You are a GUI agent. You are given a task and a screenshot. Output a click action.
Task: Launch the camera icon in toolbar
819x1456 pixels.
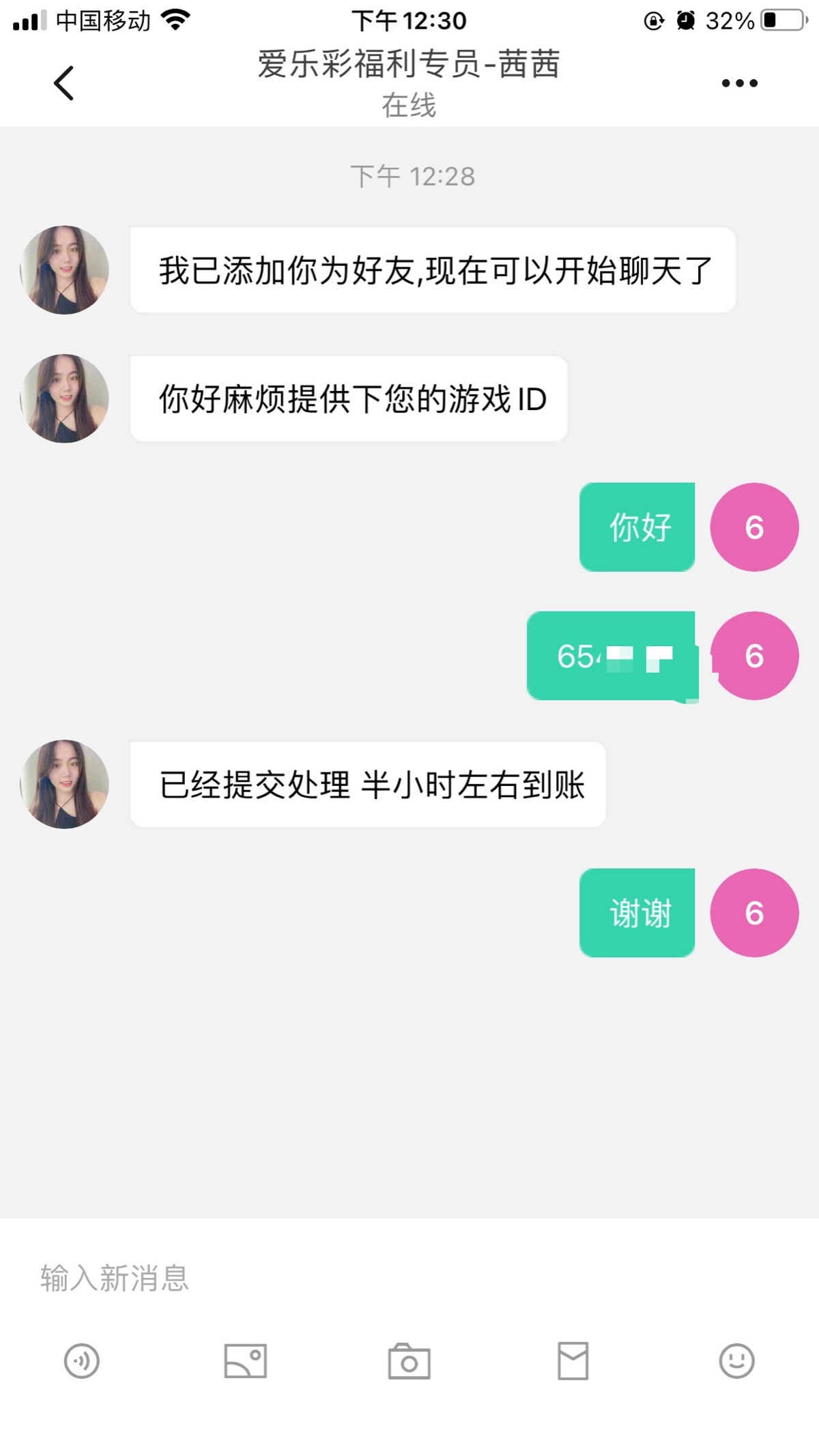(x=409, y=1361)
